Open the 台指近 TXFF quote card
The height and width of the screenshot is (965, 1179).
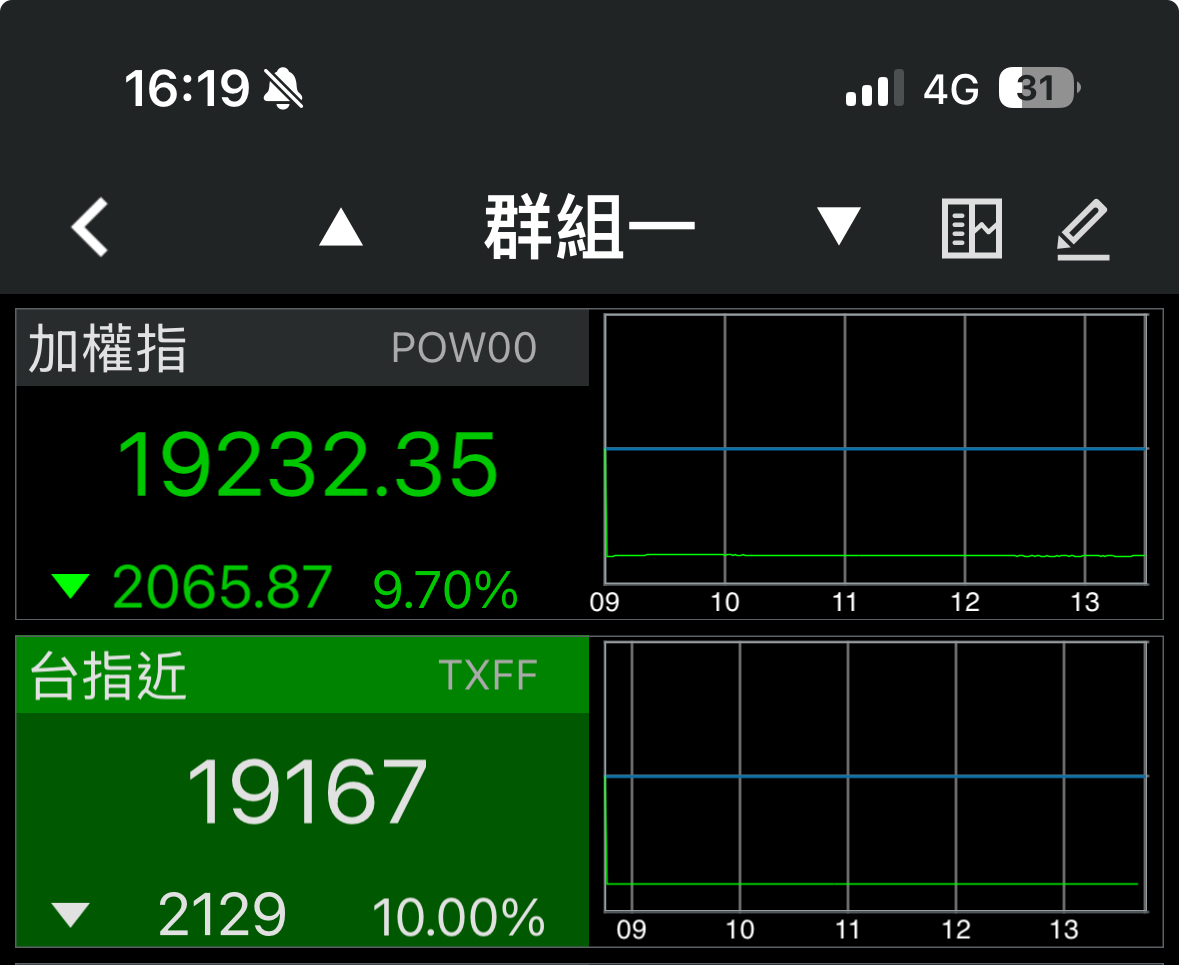pos(303,790)
